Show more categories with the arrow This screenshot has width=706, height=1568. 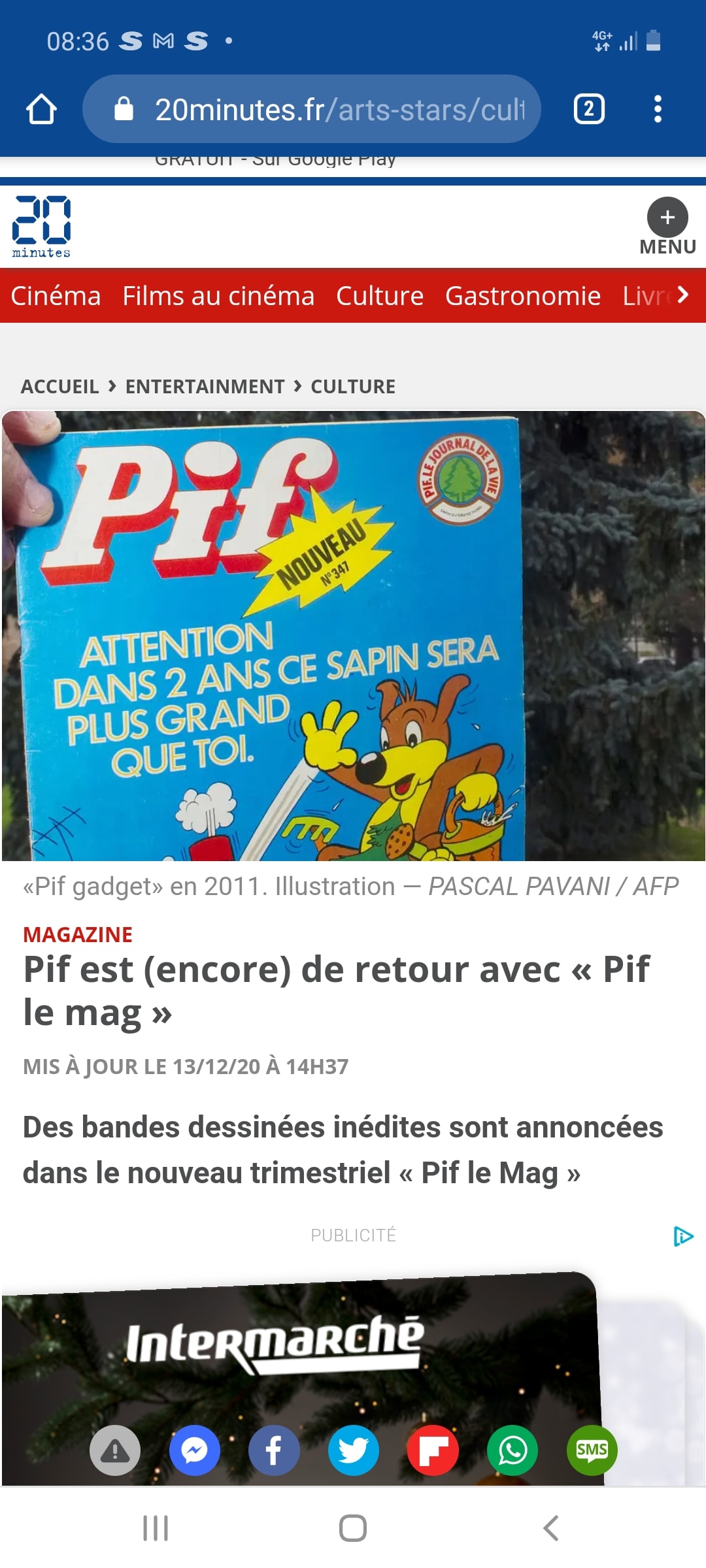click(682, 295)
